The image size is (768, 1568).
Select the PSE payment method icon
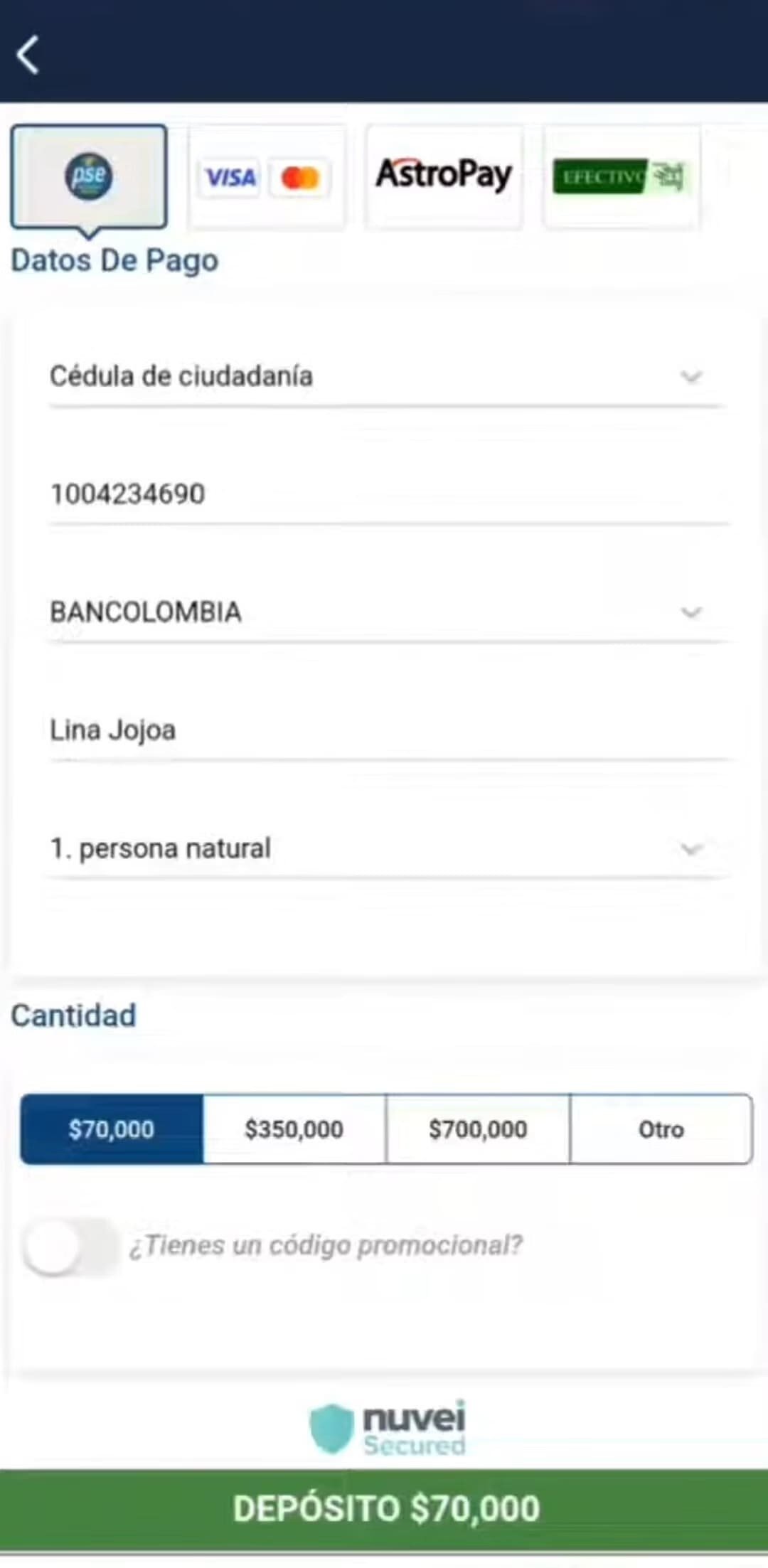click(90, 176)
